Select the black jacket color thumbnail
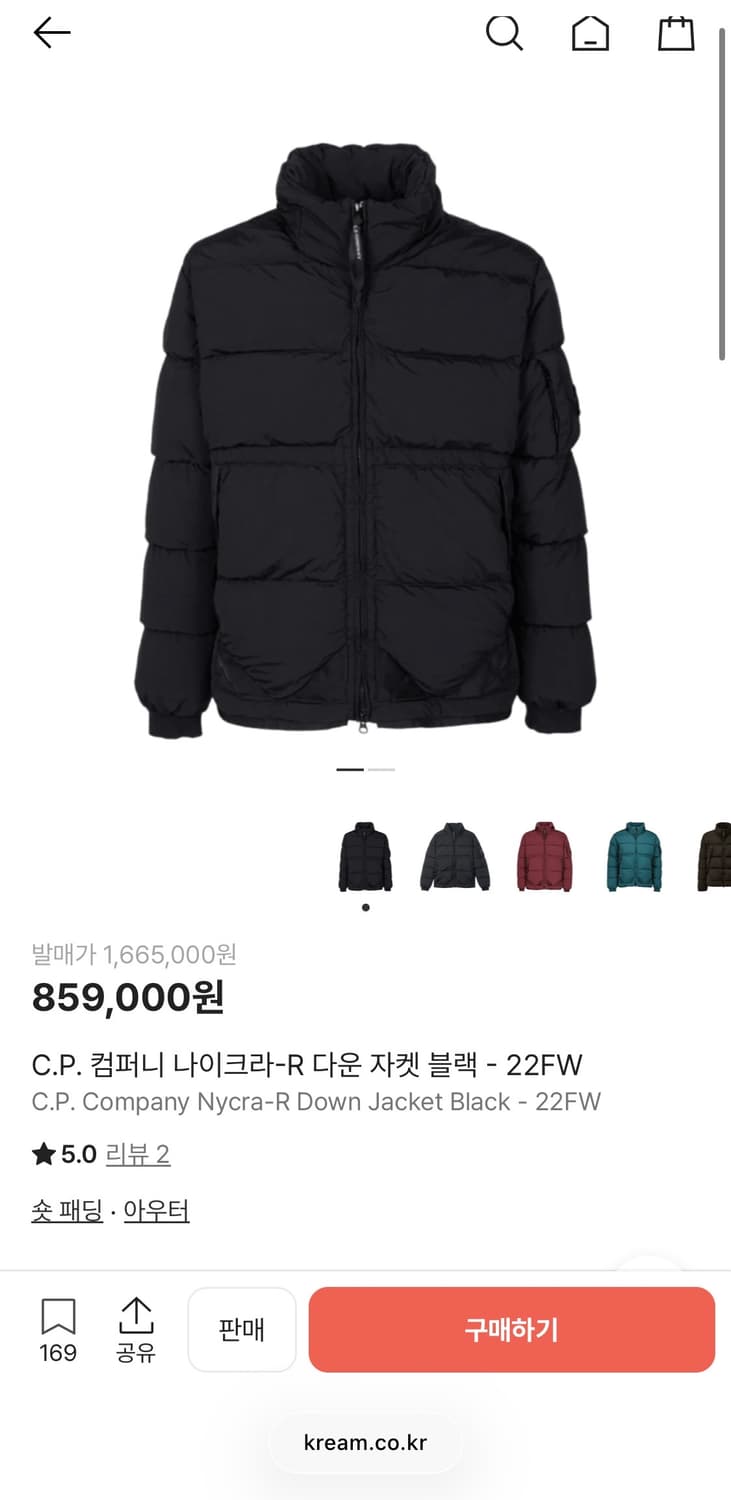The height and width of the screenshot is (1500, 731). tap(365, 858)
